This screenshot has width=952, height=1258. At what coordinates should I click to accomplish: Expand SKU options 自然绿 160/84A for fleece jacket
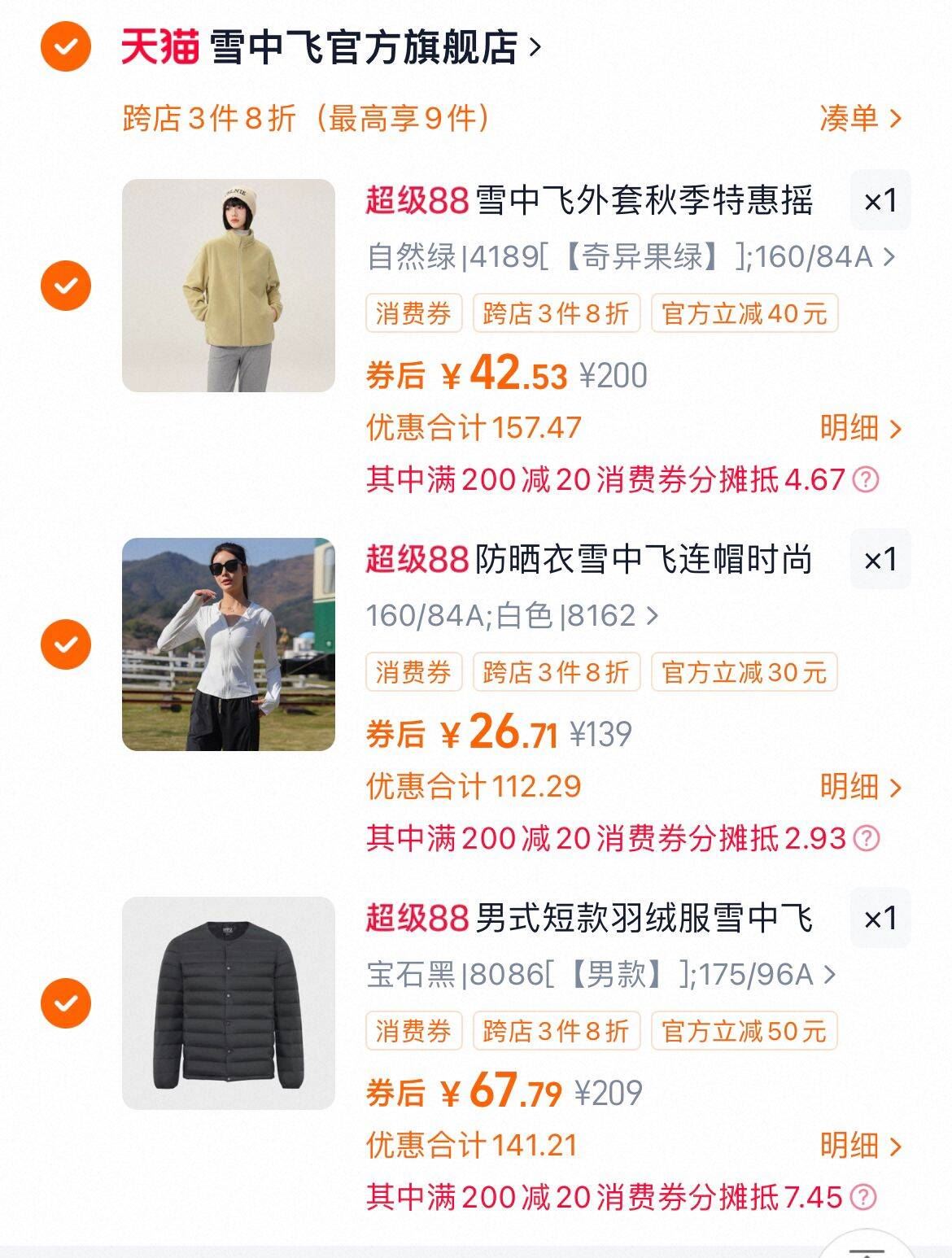[x=631, y=257]
